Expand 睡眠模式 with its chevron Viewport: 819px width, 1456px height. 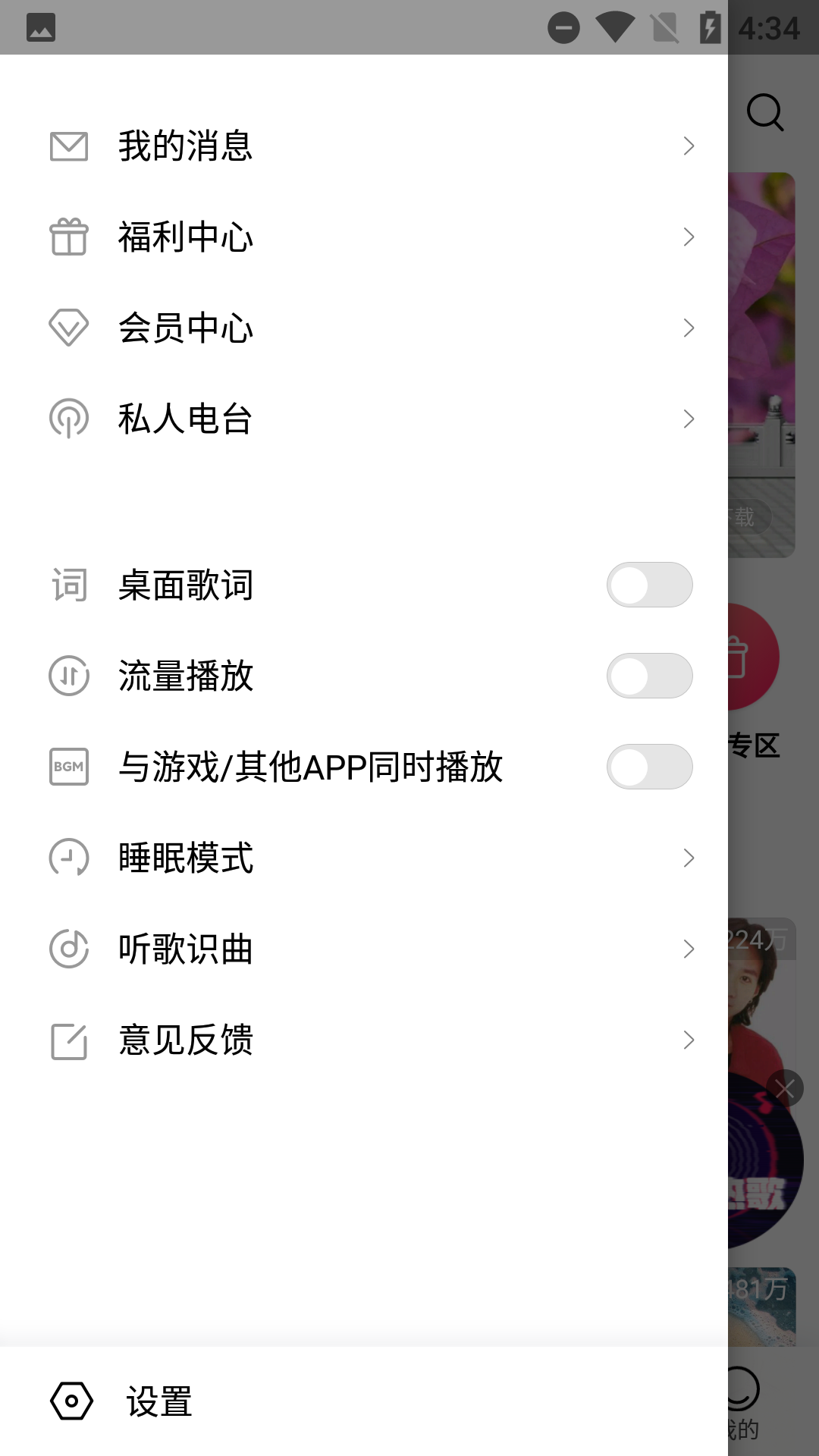tap(689, 858)
